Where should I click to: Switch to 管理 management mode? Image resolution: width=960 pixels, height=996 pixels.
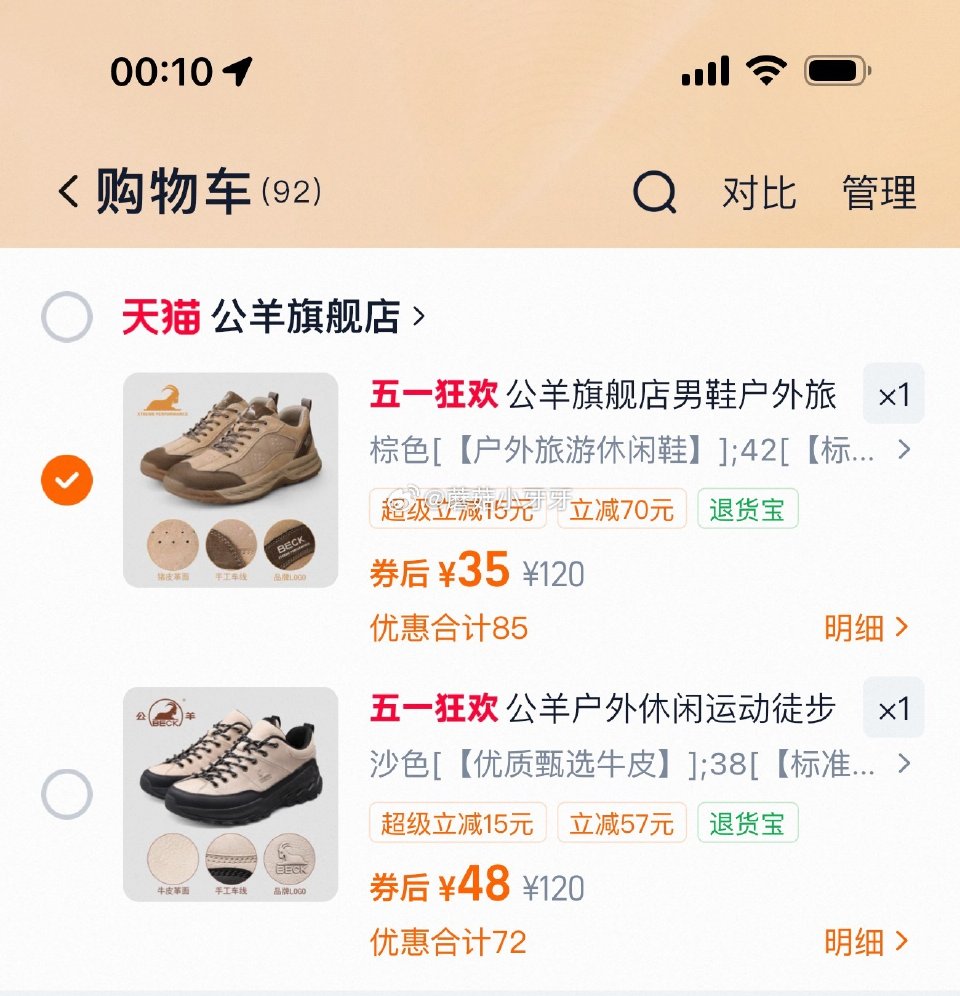click(x=880, y=193)
